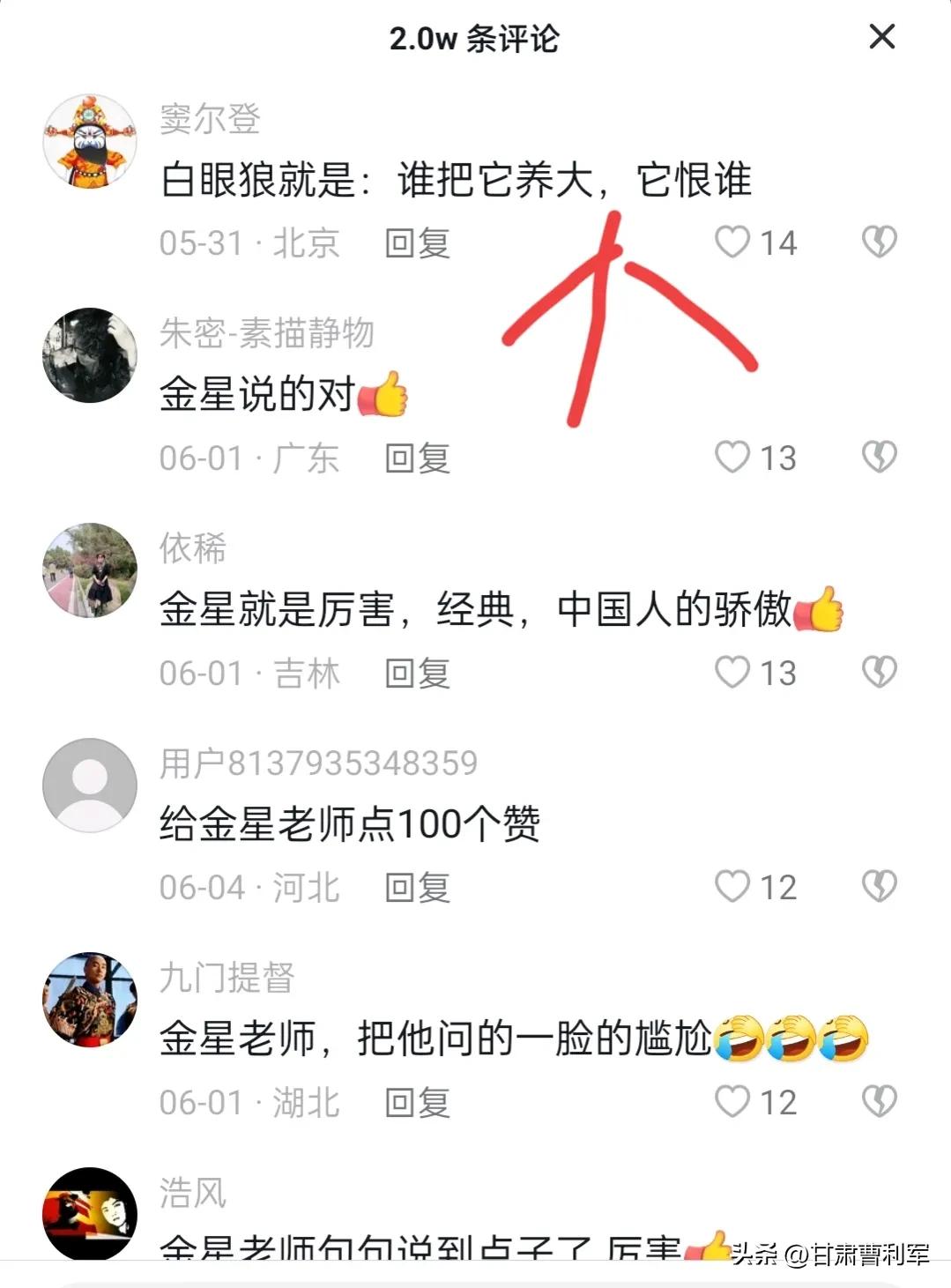Tap the dislike icon on 九门提督's comment
The width and height of the screenshot is (951, 1288).
point(880,1100)
